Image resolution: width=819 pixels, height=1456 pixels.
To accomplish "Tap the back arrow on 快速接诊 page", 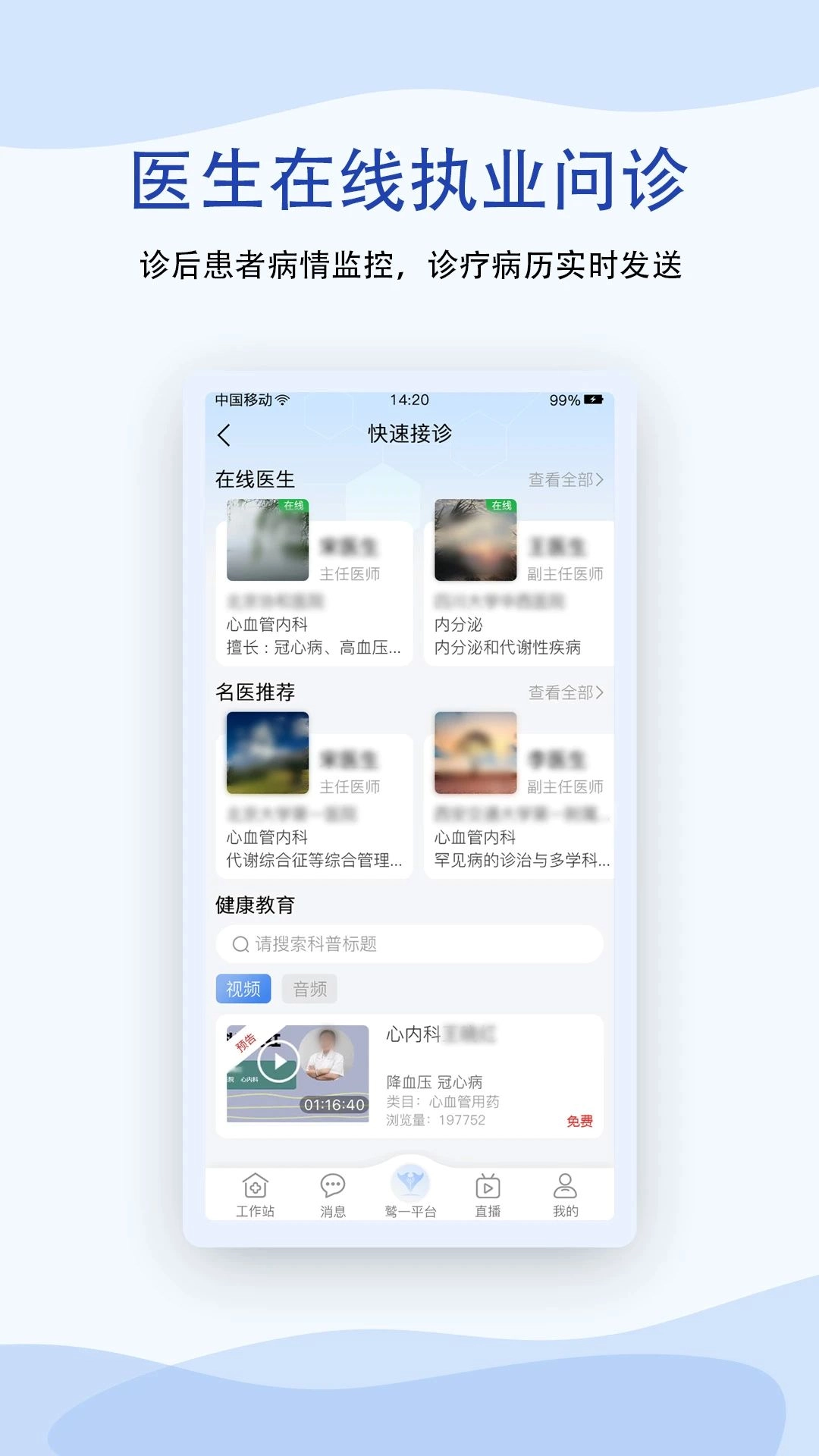I will (224, 435).
